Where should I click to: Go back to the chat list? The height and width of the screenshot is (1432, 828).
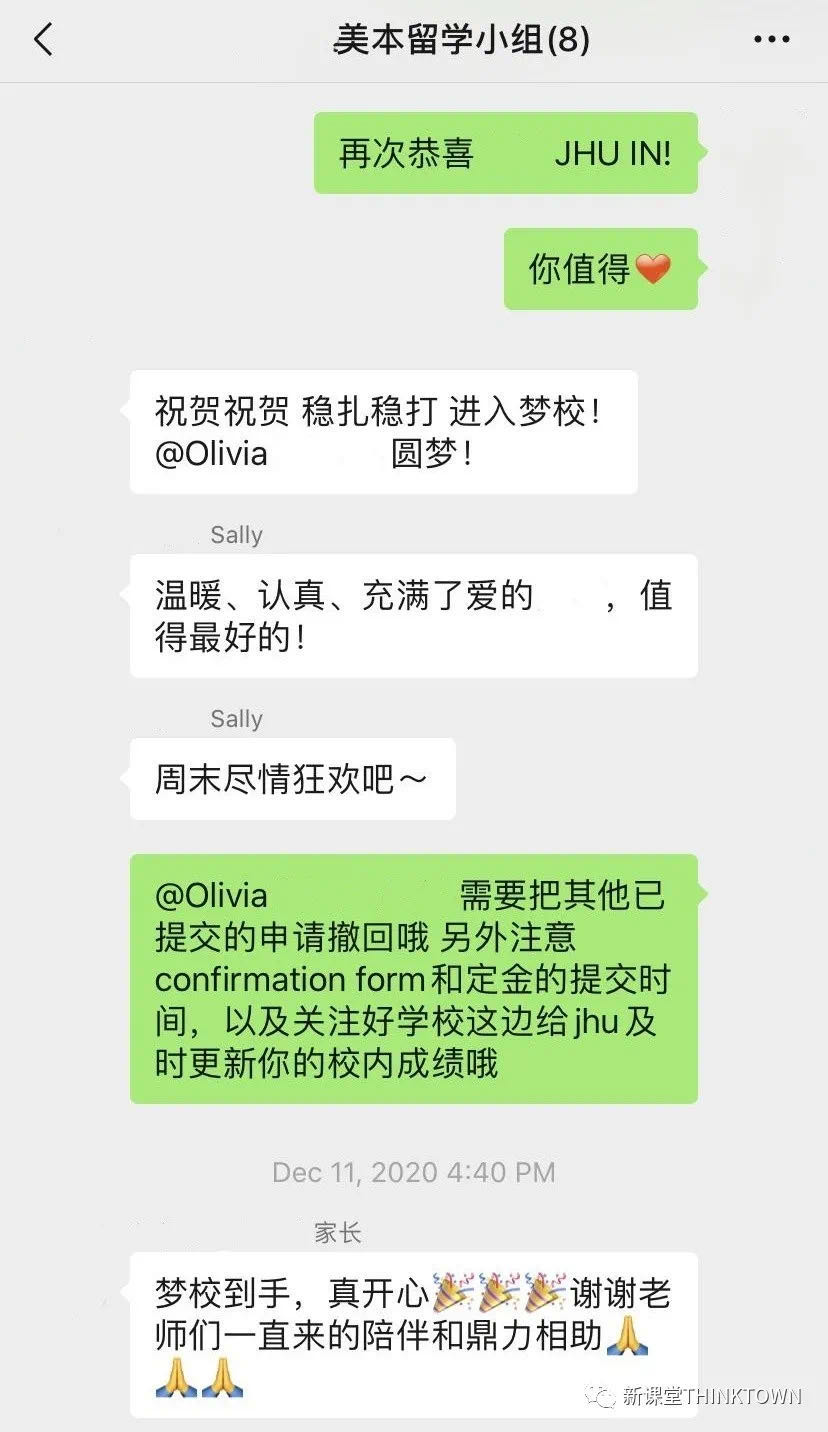pos(43,41)
